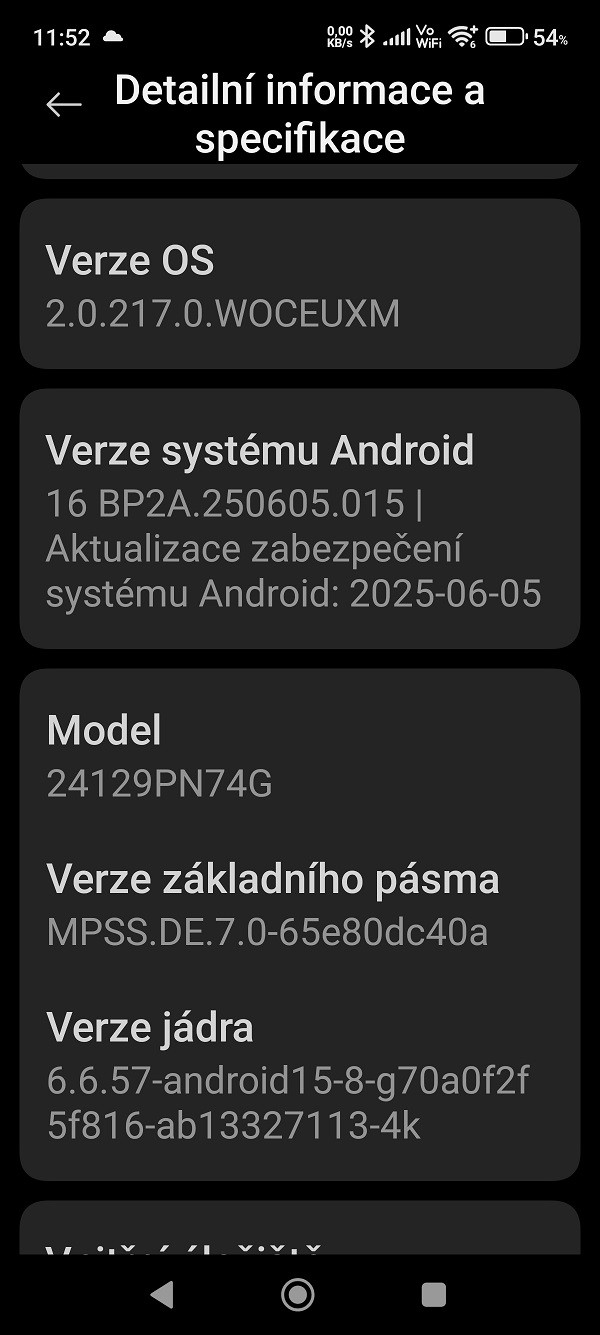Tap the system back navigation button
The height and width of the screenshot is (1335, 600).
pyautogui.click(x=161, y=1295)
